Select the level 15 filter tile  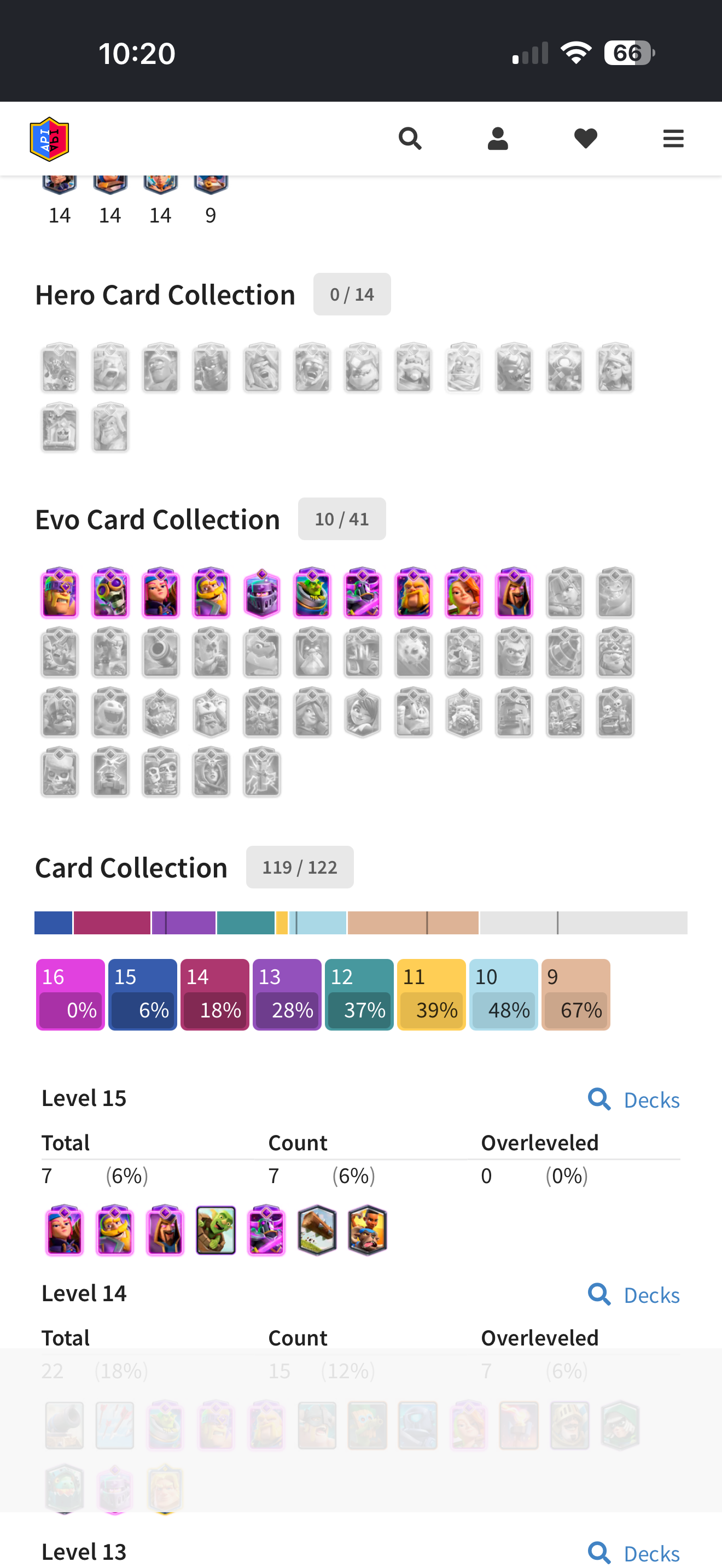[x=142, y=994]
